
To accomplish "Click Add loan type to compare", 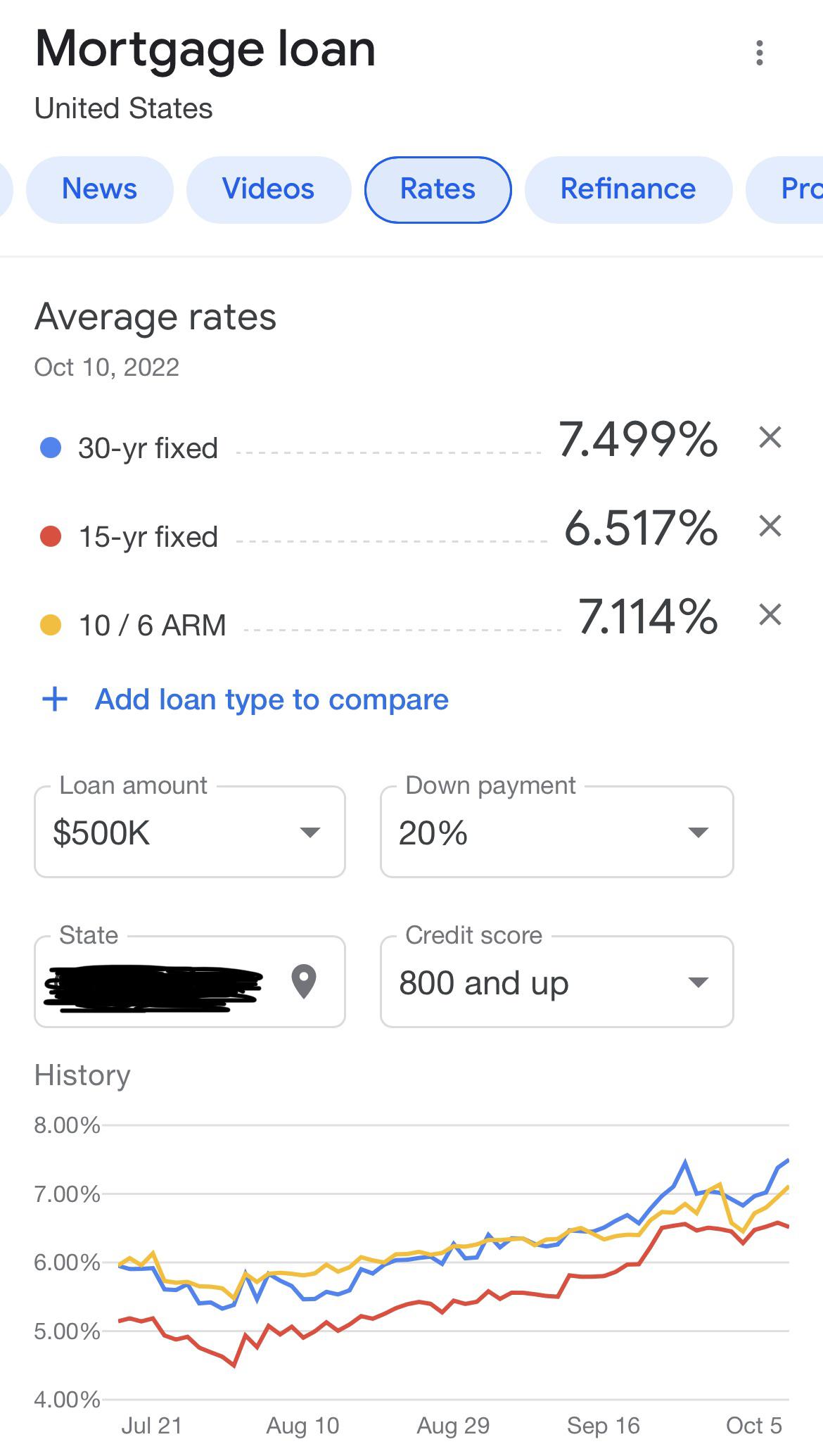I will pos(271,699).
